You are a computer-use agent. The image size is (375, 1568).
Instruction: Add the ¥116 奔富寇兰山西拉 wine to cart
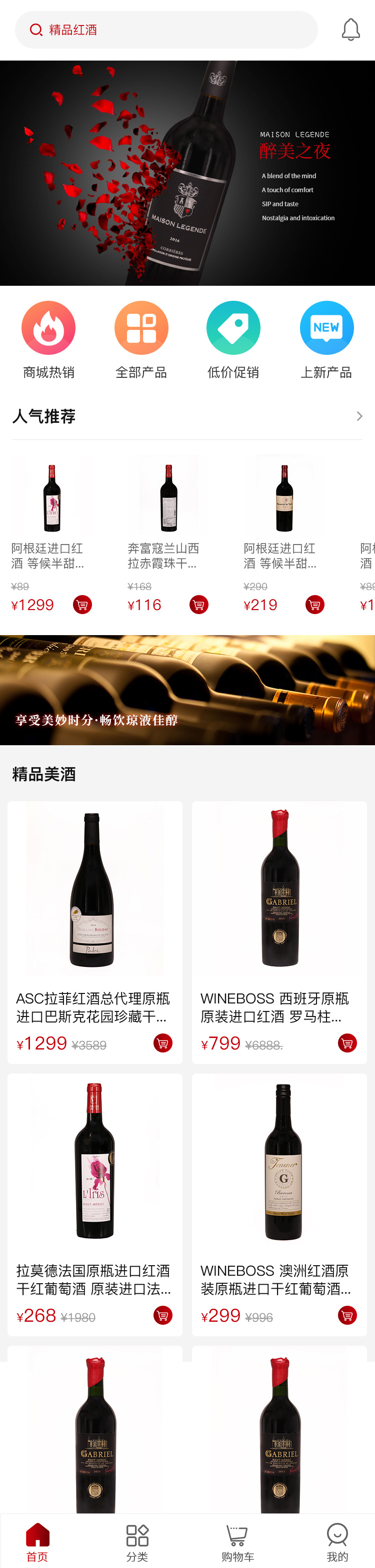point(198,605)
